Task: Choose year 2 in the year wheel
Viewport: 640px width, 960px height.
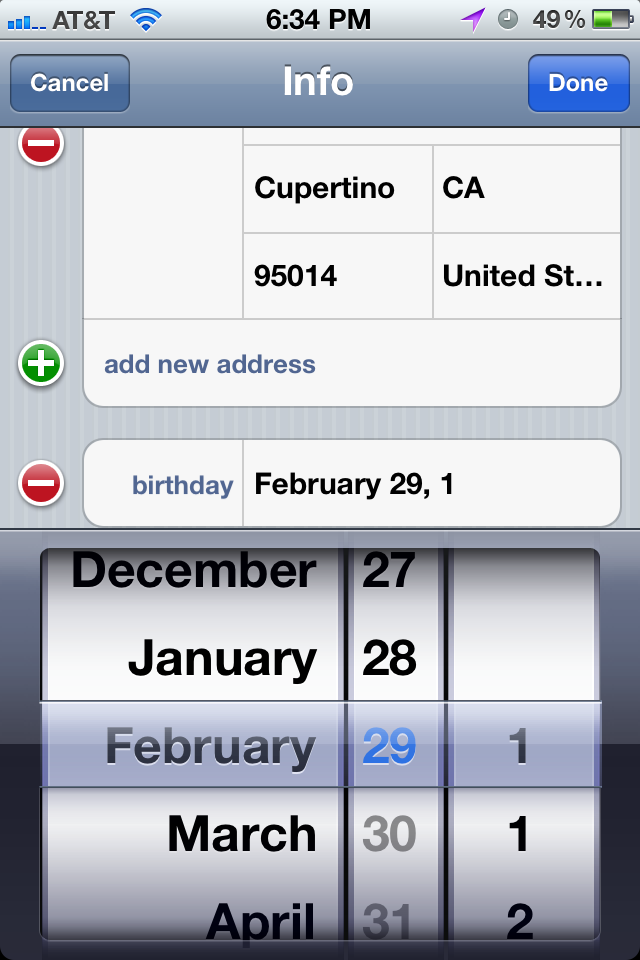Action: (519, 920)
